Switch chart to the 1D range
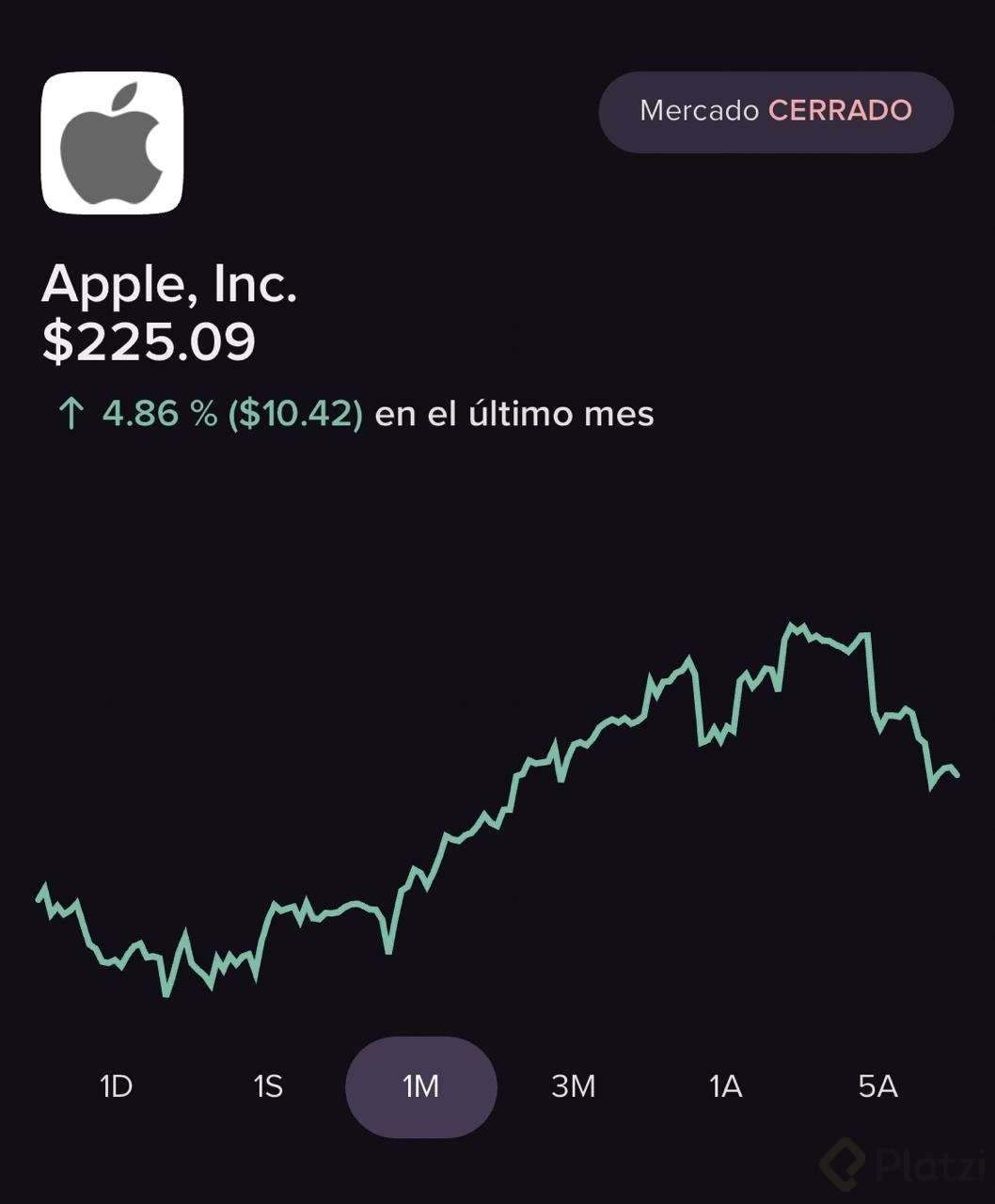This screenshot has height=1204, width=995. [x=117, y=1086]
